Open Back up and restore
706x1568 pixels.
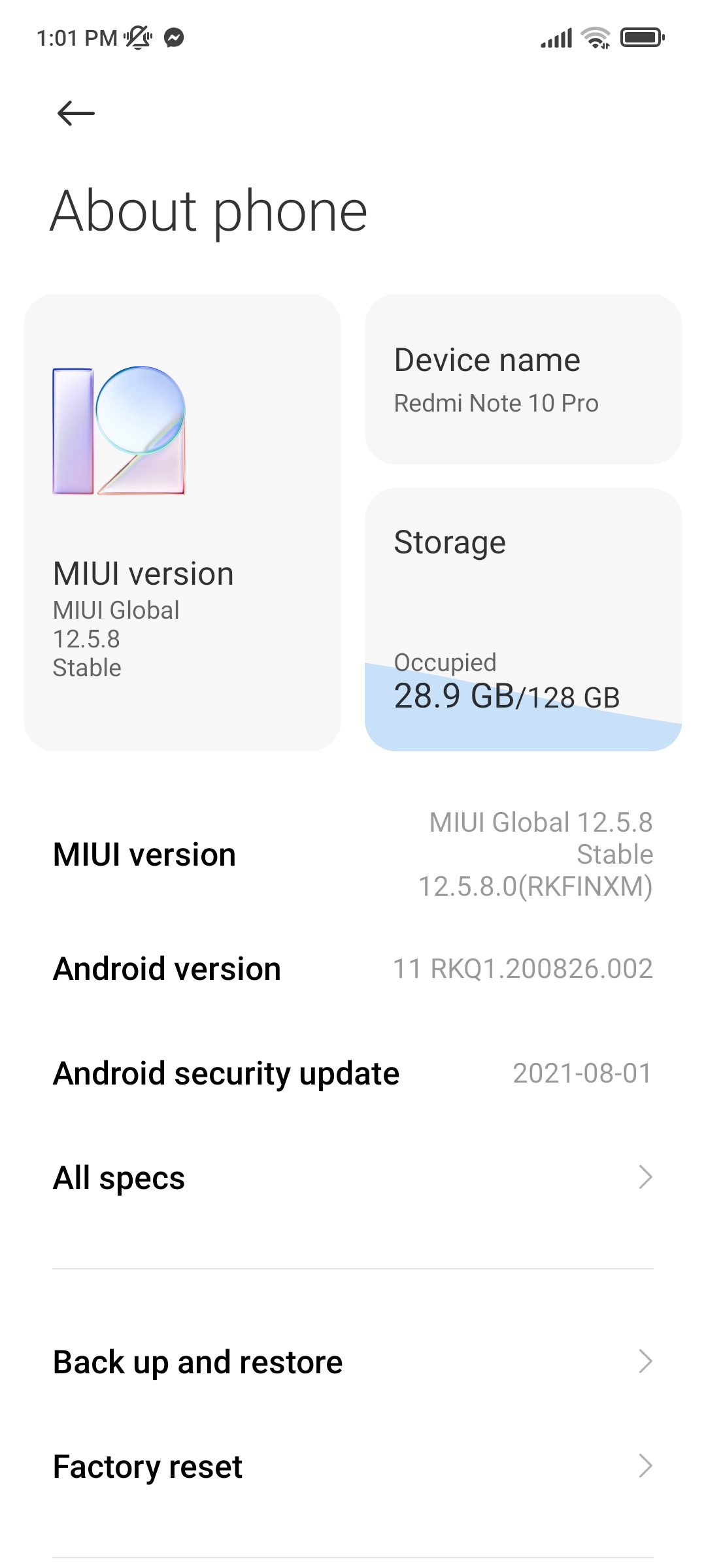[353, 1362]
